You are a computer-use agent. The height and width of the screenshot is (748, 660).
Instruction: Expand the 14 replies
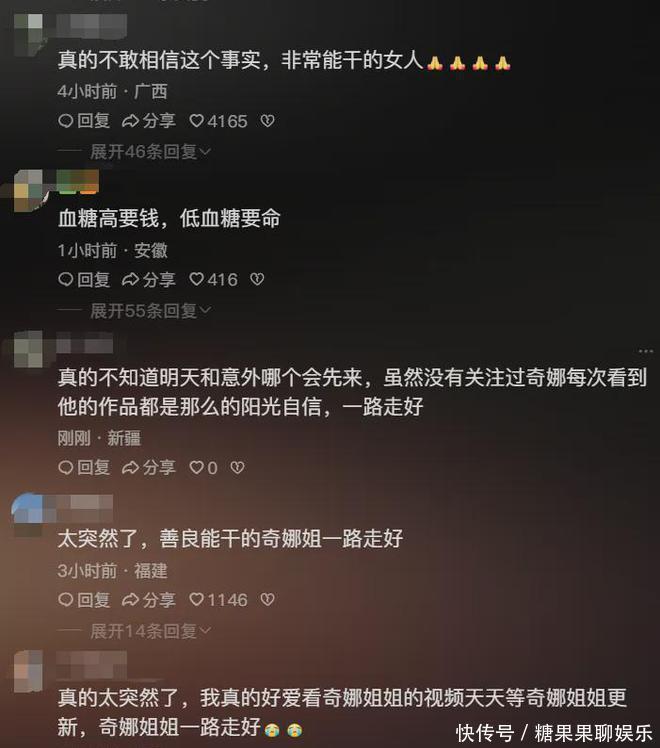(x=150, y=631)
